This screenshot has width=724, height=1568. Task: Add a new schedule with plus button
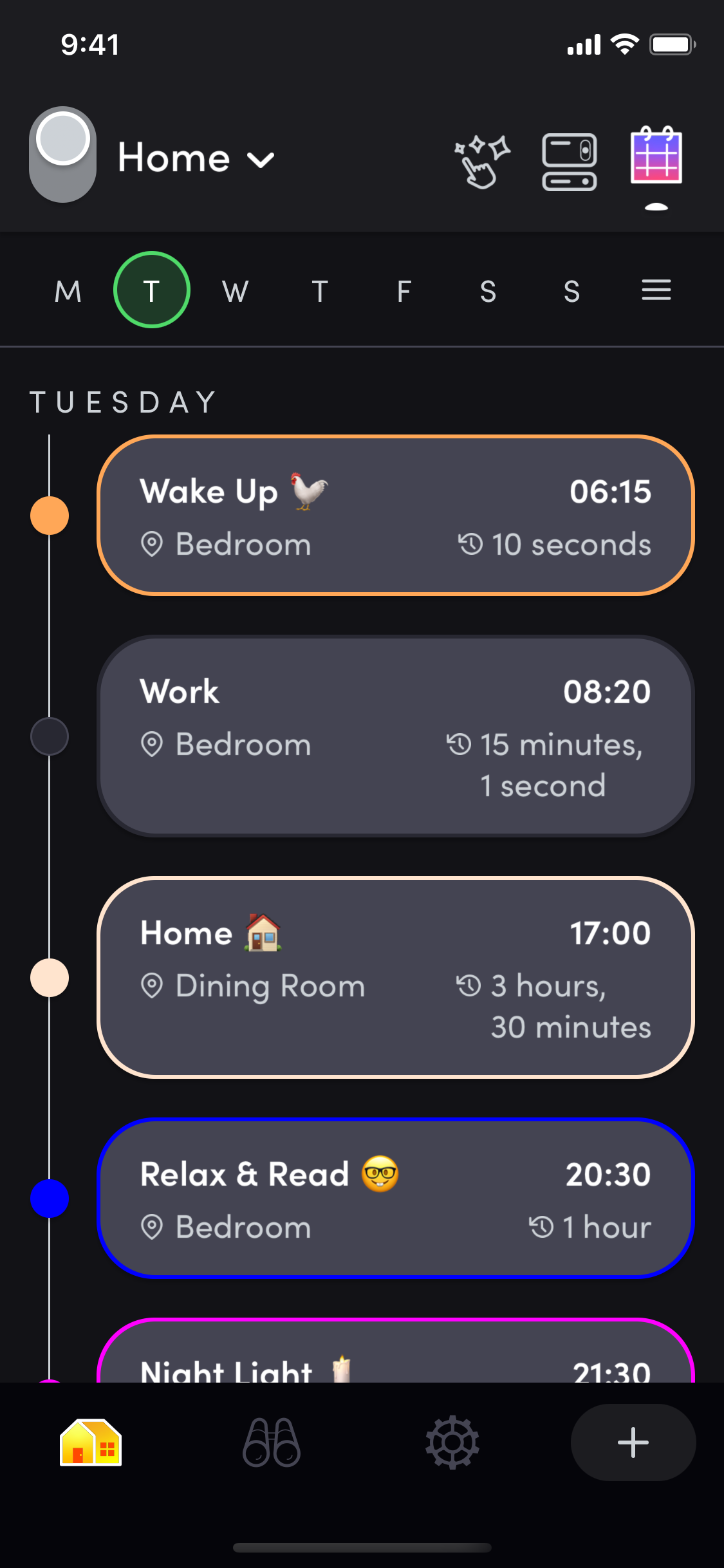click(x=633, y=1442)
